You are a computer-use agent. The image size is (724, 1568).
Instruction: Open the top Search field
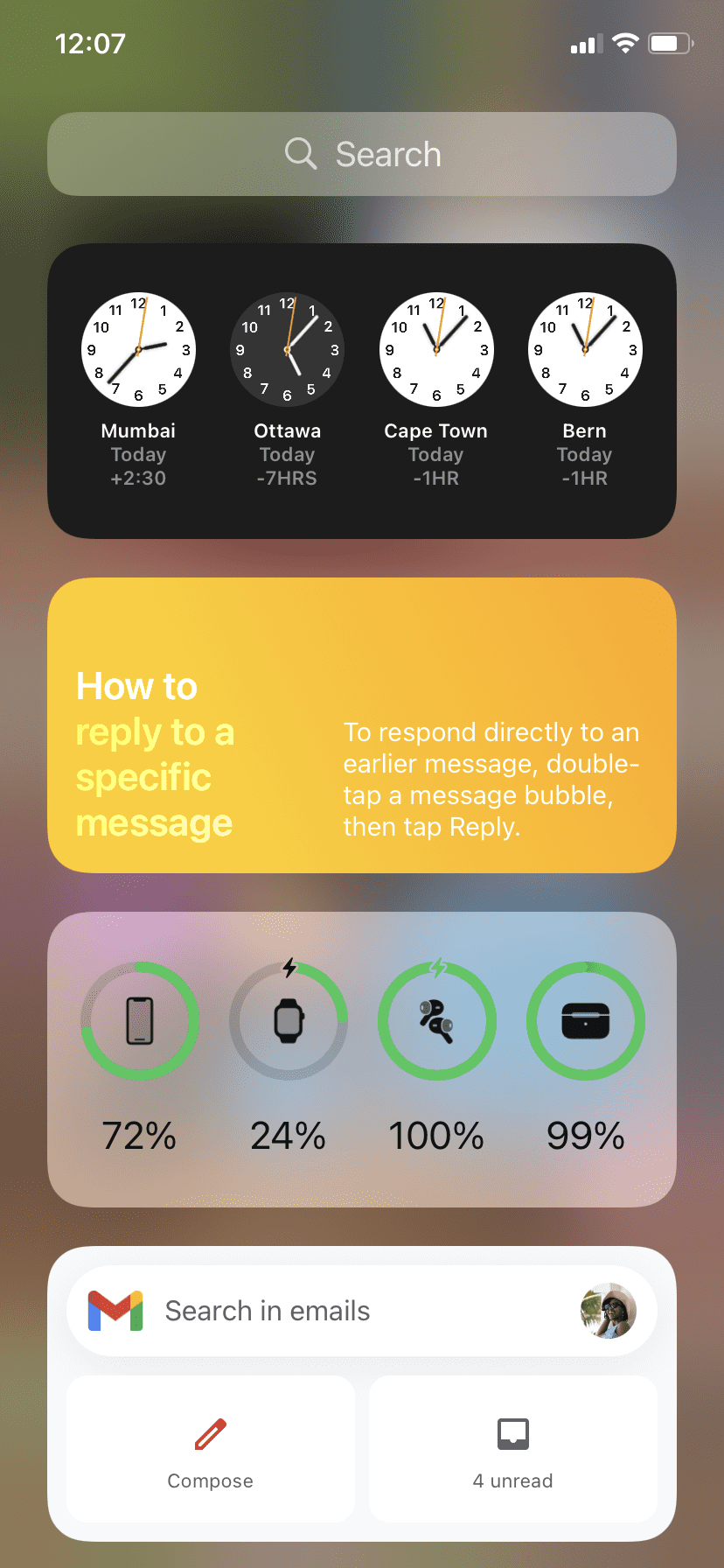pos(362,154)
